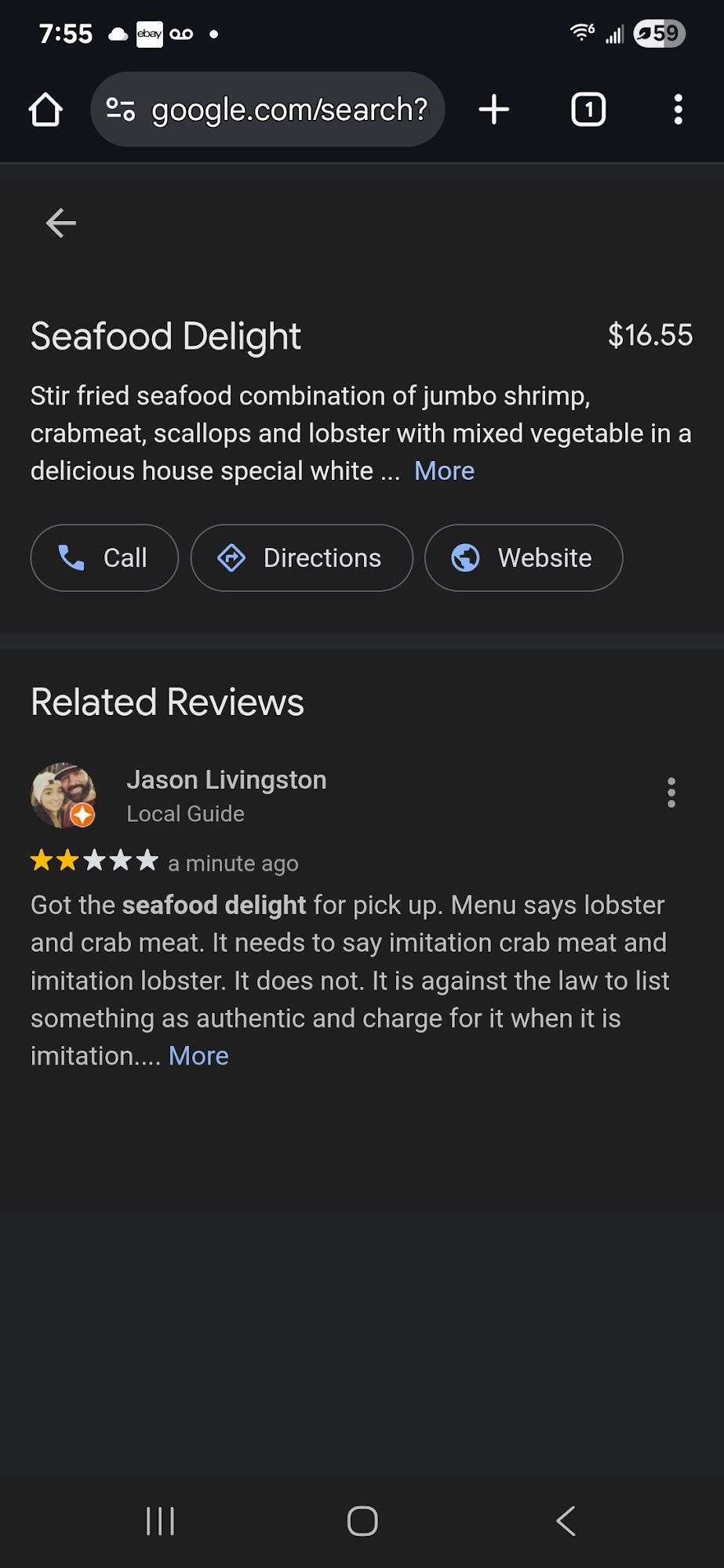
Task: Tap the Local Guide badge icon
Action: coord(82,815)
